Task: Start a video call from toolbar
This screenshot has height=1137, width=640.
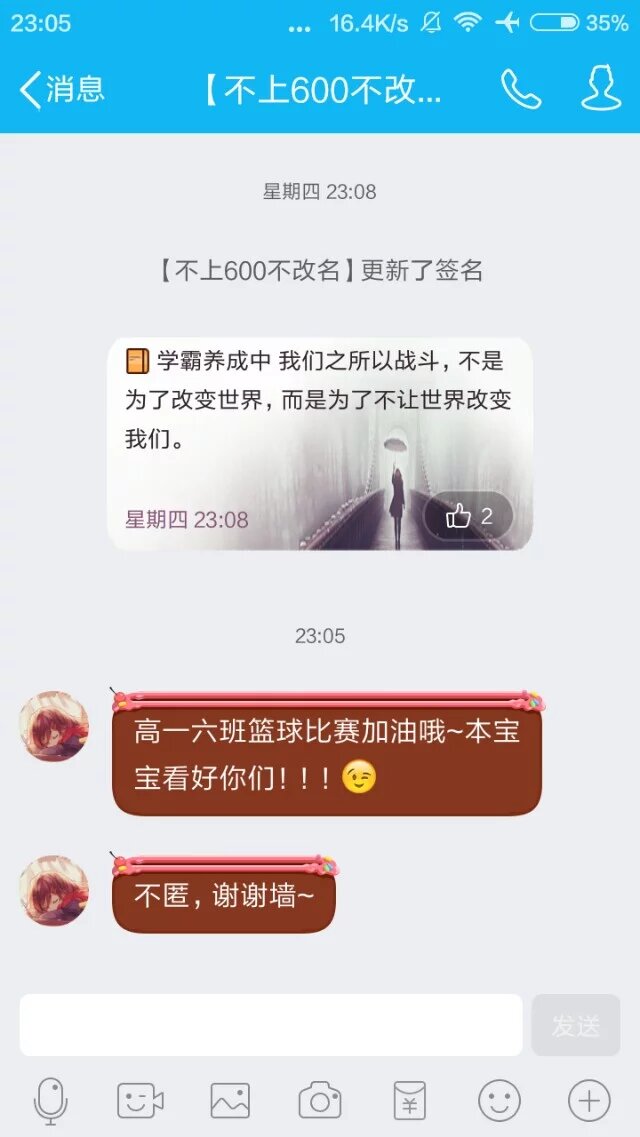Action: point(140,1101)
